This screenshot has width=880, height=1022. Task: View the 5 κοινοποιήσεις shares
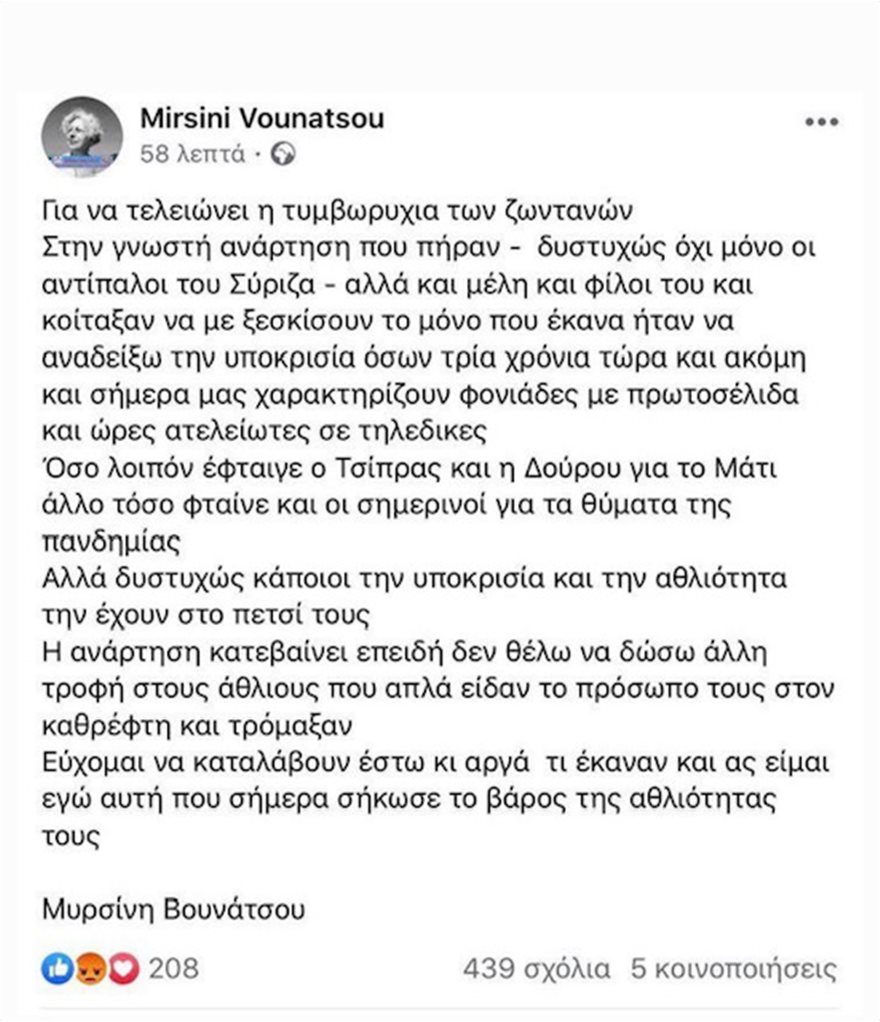733,968
